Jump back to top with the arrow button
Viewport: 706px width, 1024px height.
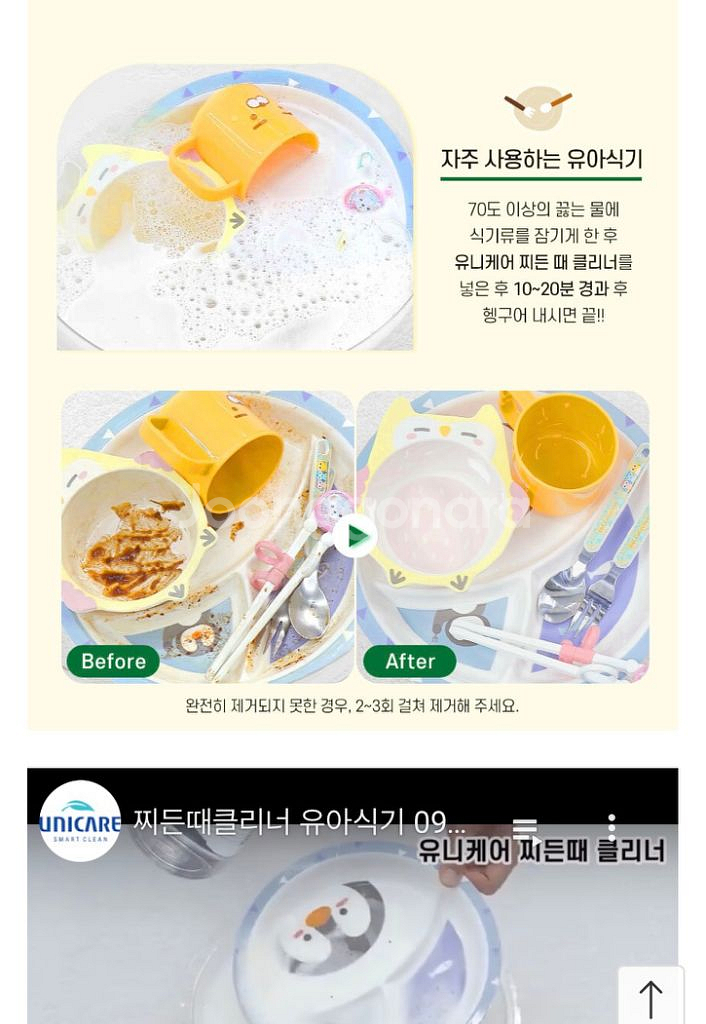pyautogui.click(x=651, y=996)
